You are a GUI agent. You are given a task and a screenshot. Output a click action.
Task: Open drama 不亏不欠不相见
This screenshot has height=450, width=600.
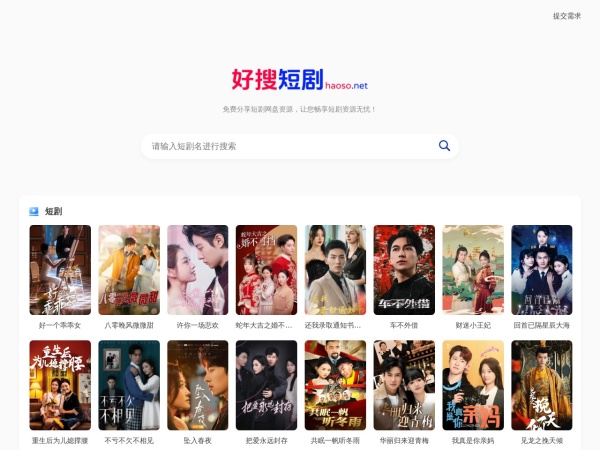pyautogui.click(x=129, y=386)
